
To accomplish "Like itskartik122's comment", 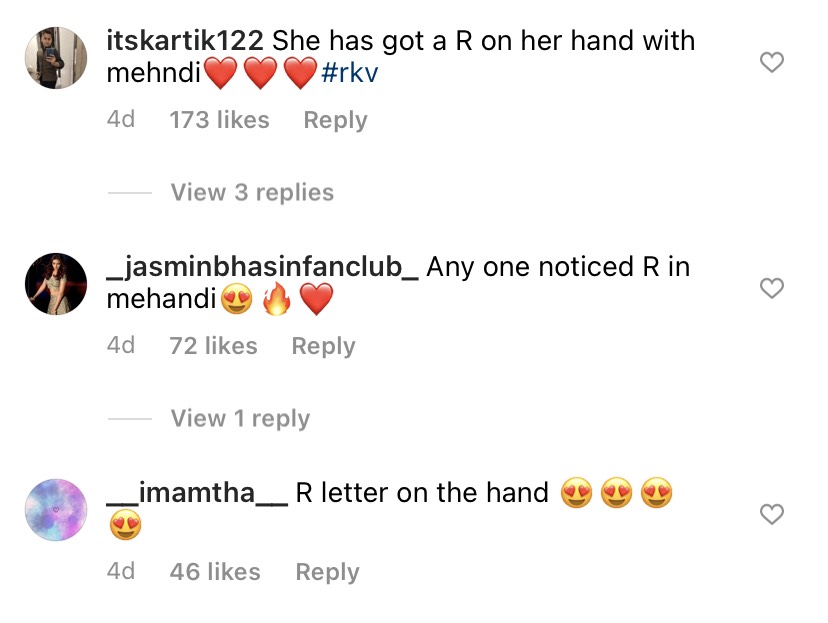I will click(x=772, y=63).
